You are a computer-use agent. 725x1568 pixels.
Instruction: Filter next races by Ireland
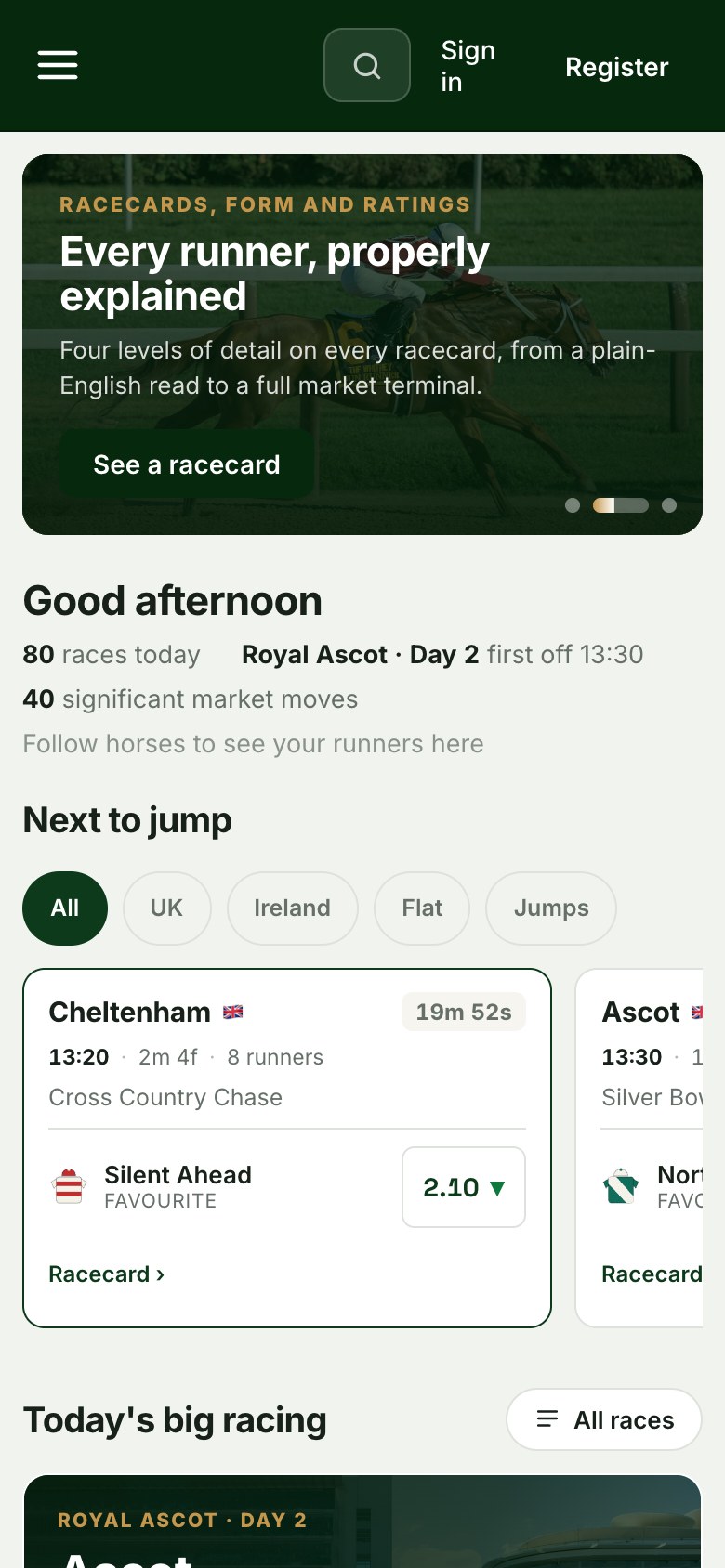click(293, 908)
